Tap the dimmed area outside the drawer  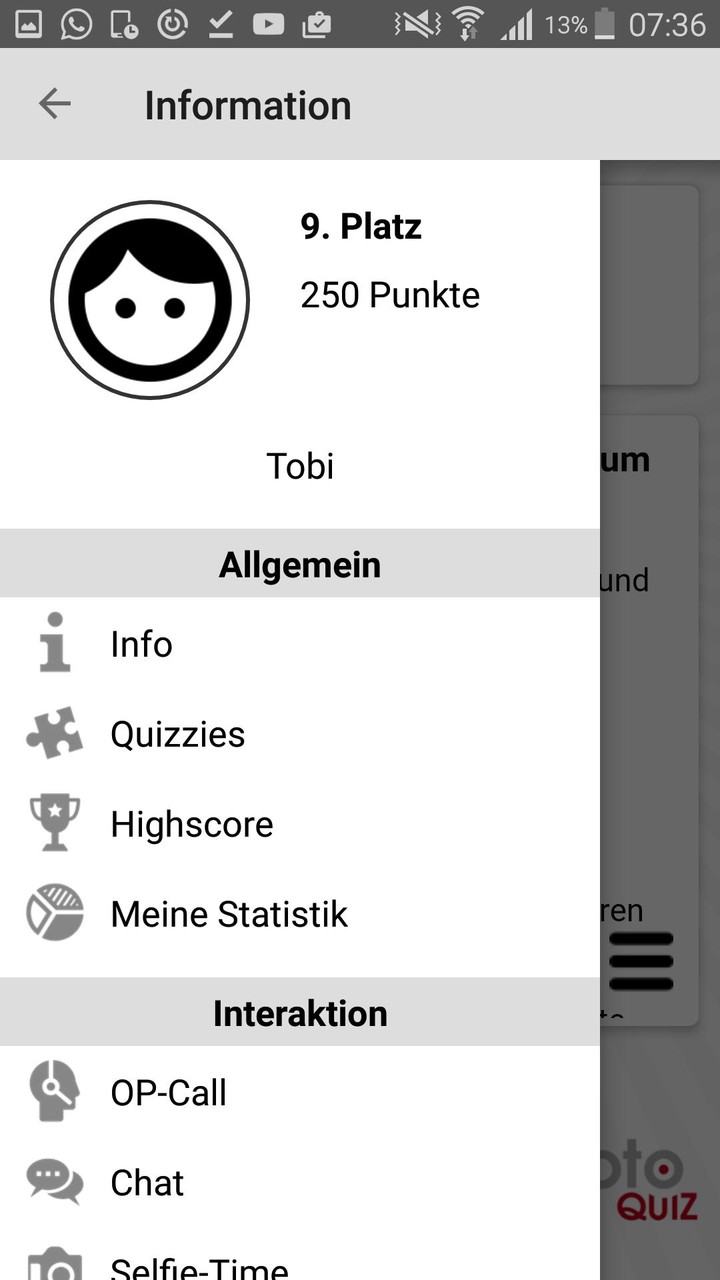pyautogui.click(x=660, y=600)
